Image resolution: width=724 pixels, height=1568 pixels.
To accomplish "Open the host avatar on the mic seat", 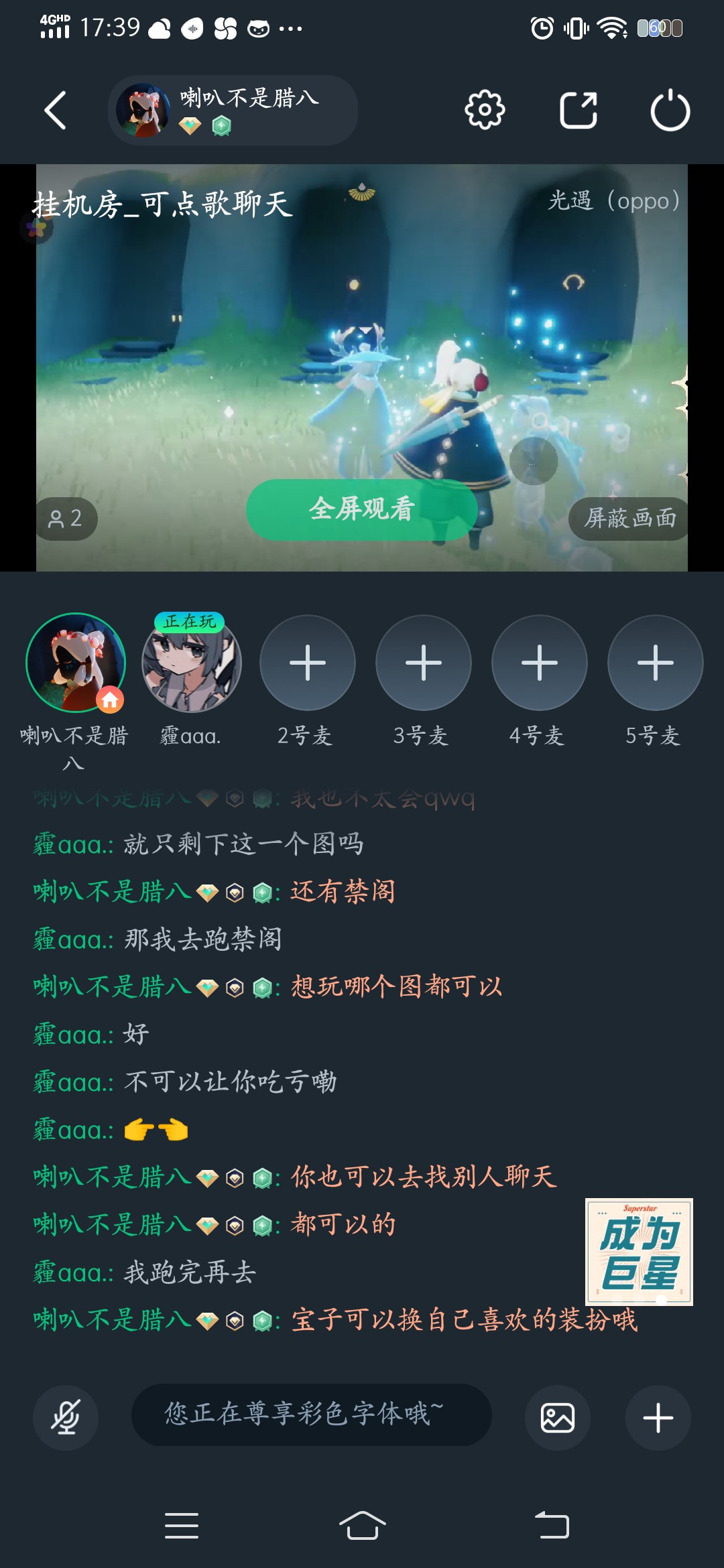I will (76, 663).
